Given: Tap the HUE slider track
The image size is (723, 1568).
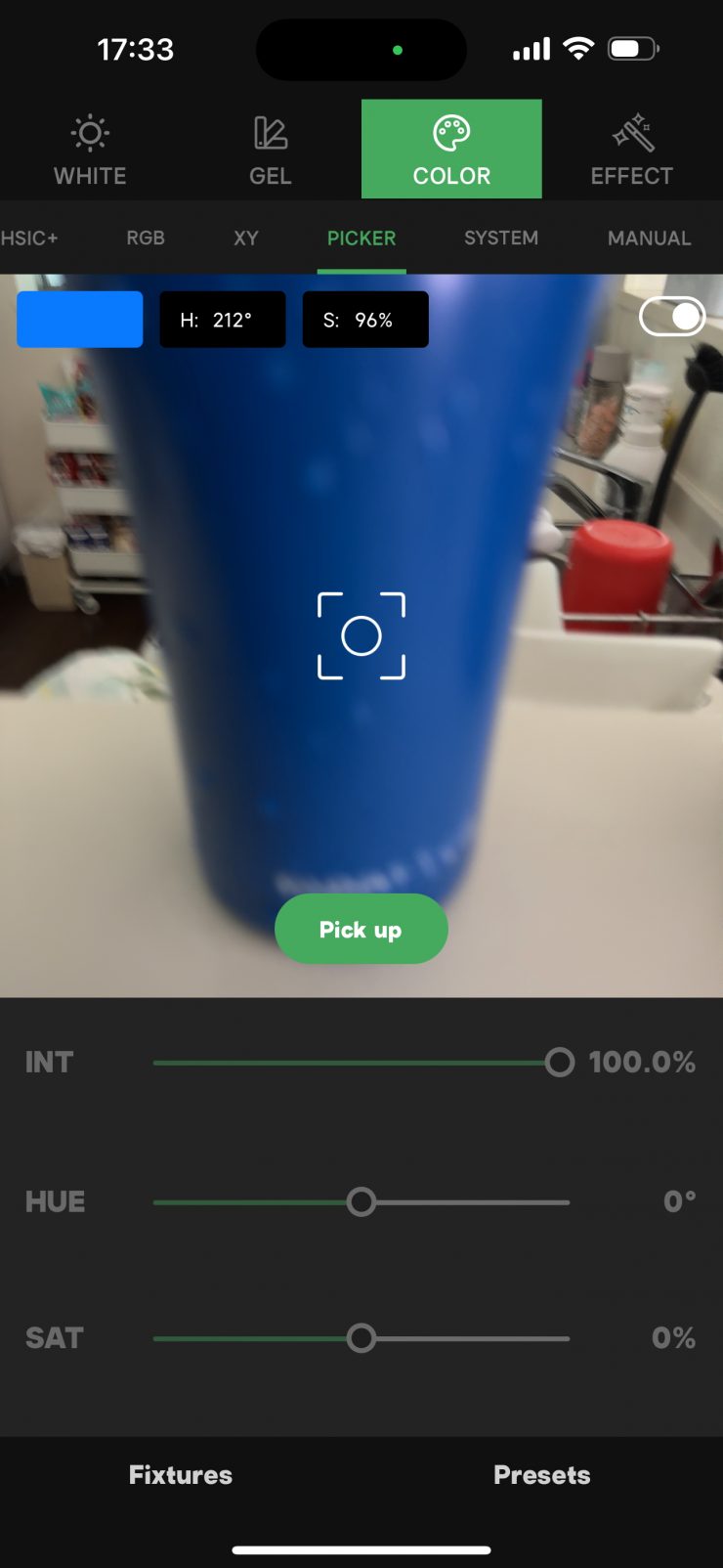Looking at the screenshot, I should [459, 1201].
